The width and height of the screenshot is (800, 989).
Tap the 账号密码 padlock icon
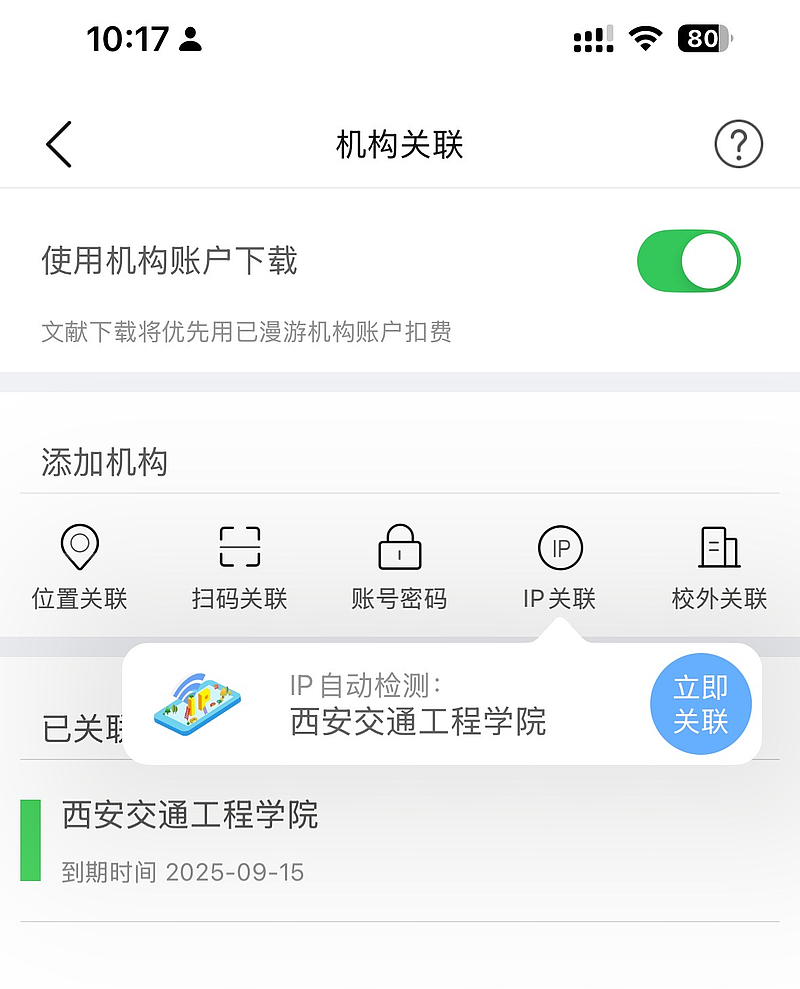[x=398, y=547]
